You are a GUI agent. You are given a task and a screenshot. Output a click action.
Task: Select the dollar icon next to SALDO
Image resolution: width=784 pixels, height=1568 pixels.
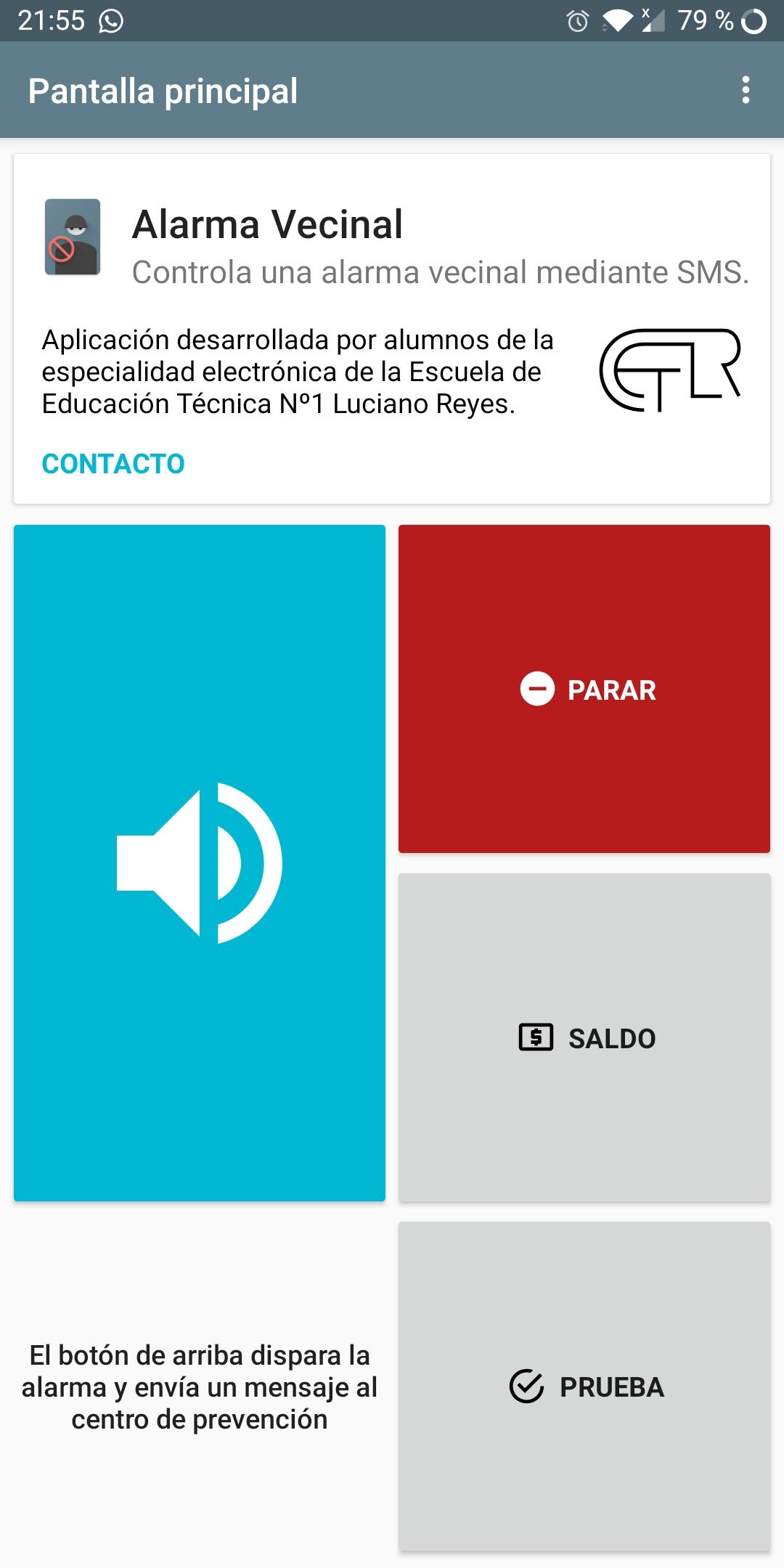click(534, 1038)
